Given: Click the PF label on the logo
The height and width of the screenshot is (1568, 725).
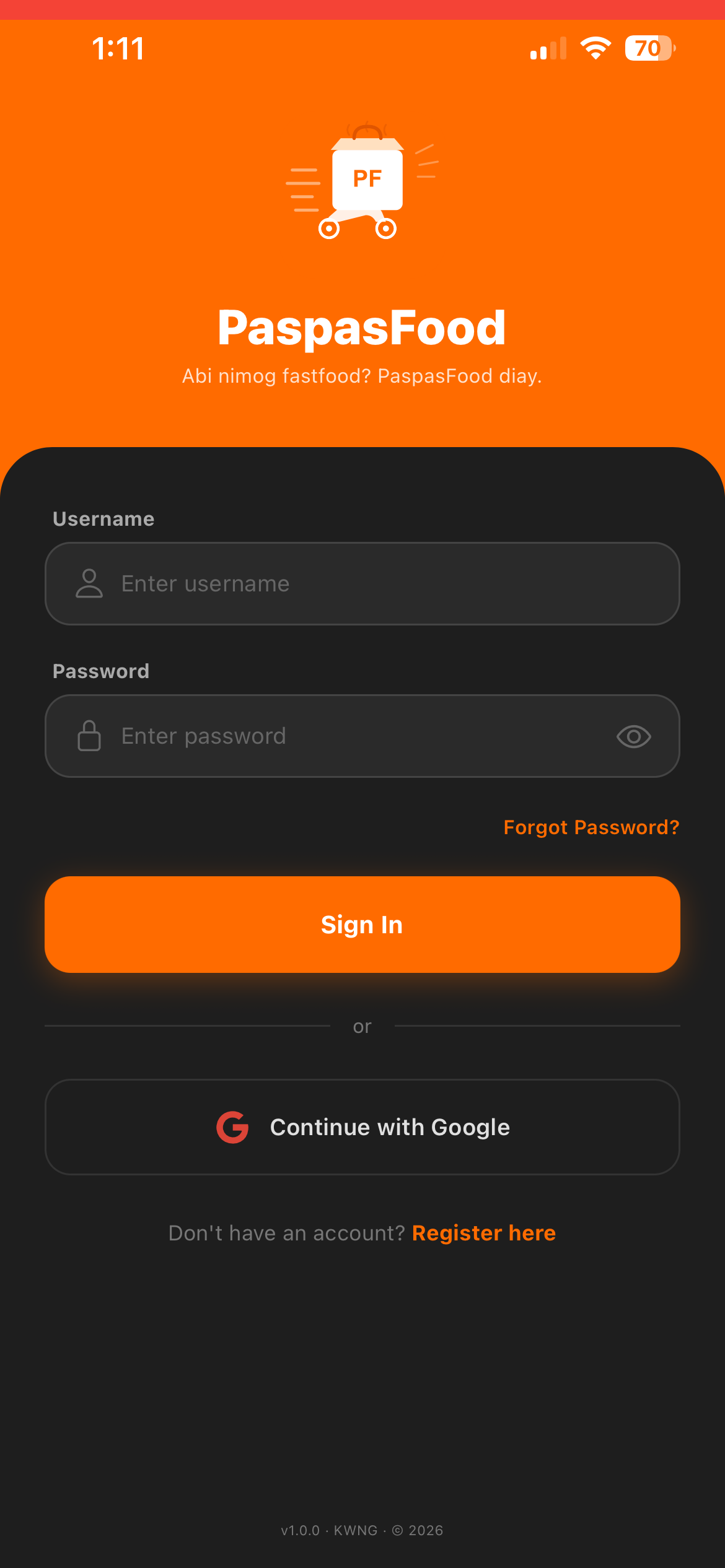Looking at the screenshot, I should pos(367,178).
